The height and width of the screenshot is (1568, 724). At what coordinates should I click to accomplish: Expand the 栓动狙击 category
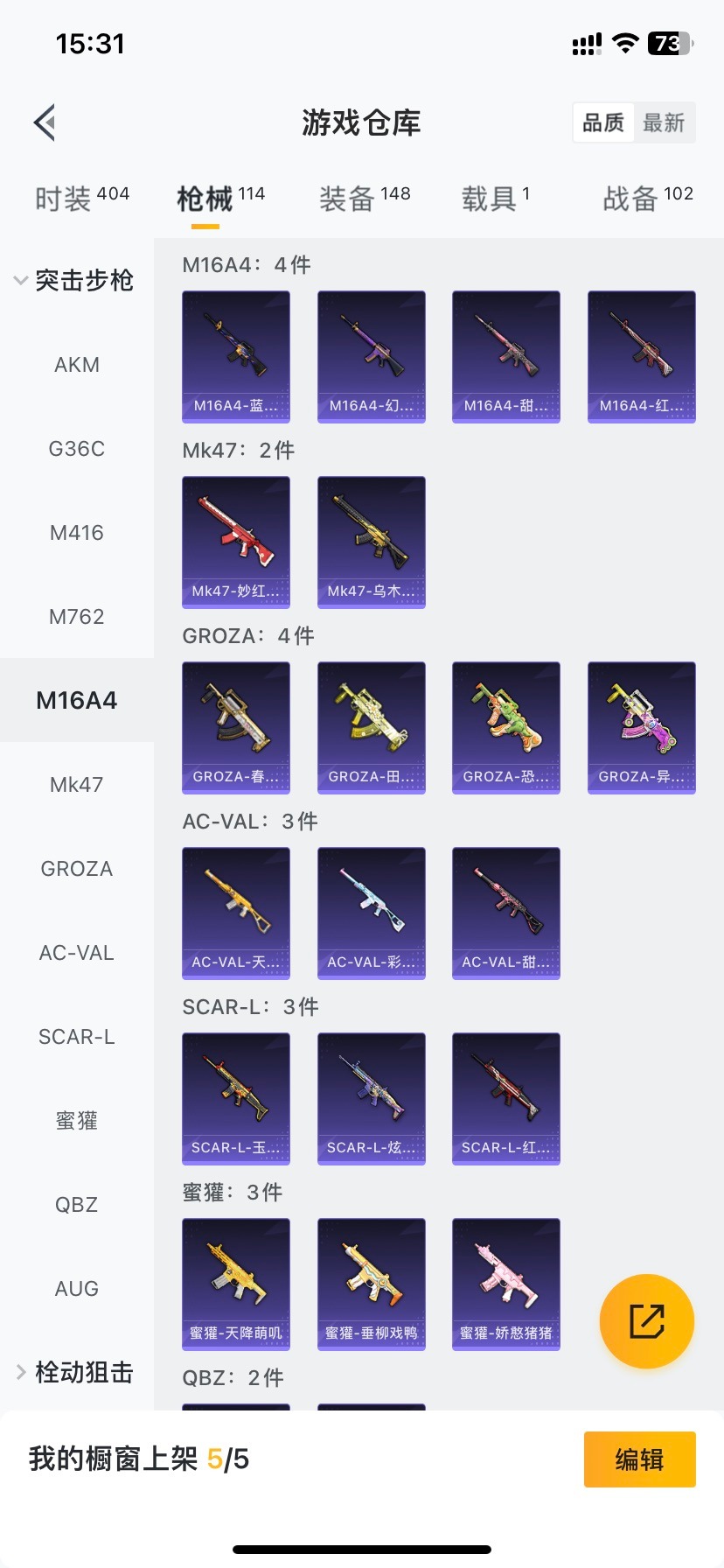(x=73, y=1372)
